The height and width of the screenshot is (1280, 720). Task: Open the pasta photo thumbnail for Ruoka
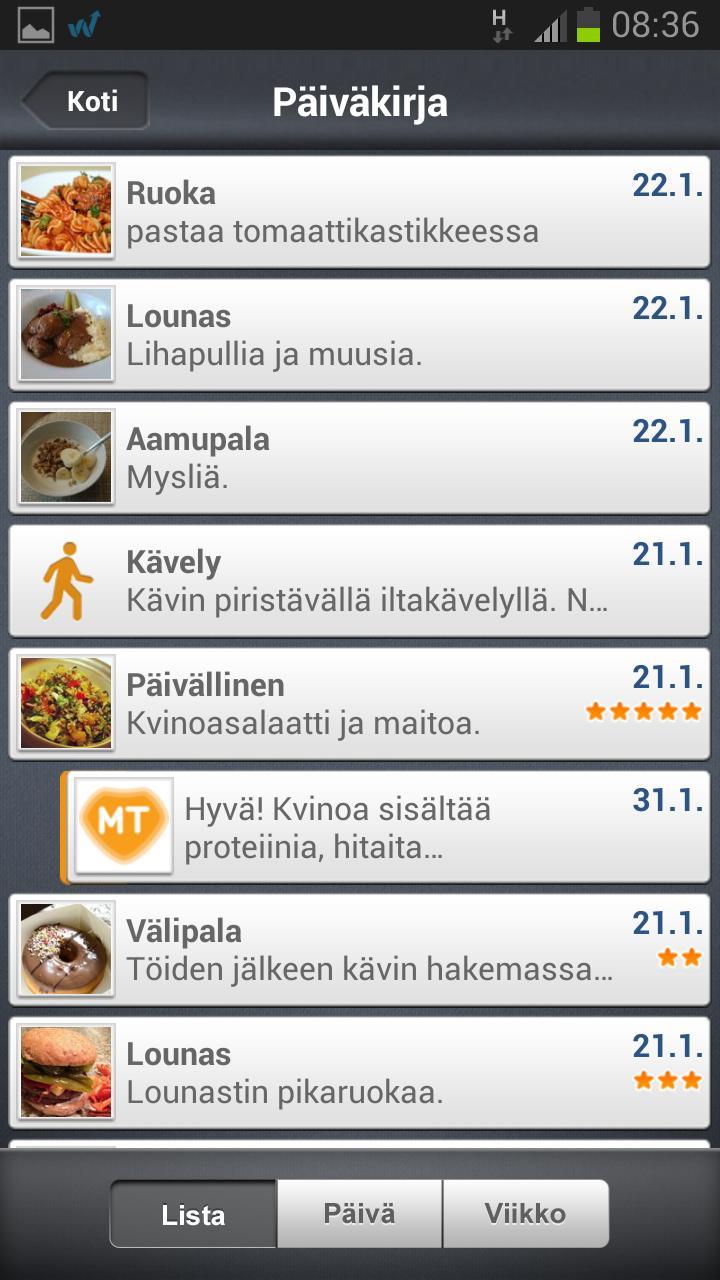(65, 210)
